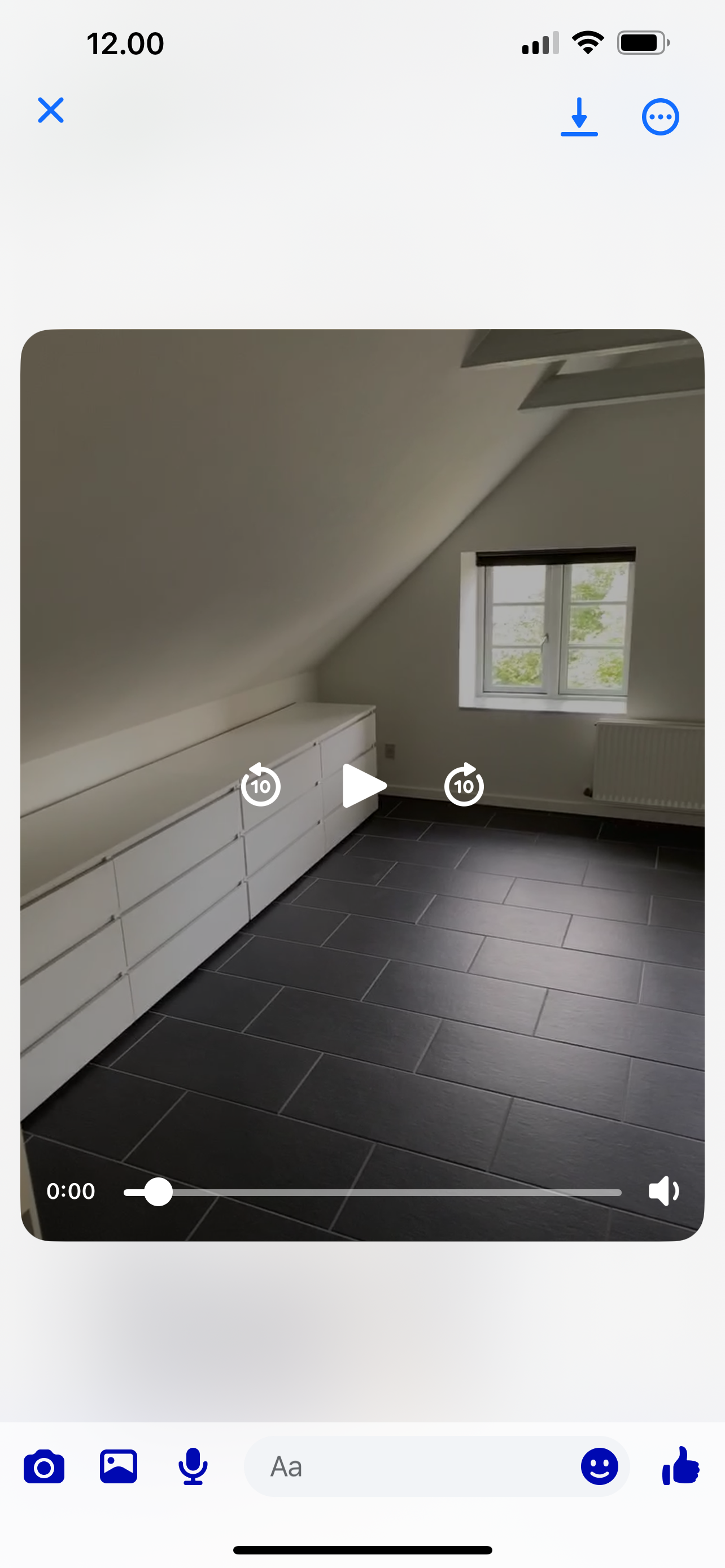The width and height of the screenshot is (725, 1568).
Task: Play the video
Action: [x=364, y=786]
